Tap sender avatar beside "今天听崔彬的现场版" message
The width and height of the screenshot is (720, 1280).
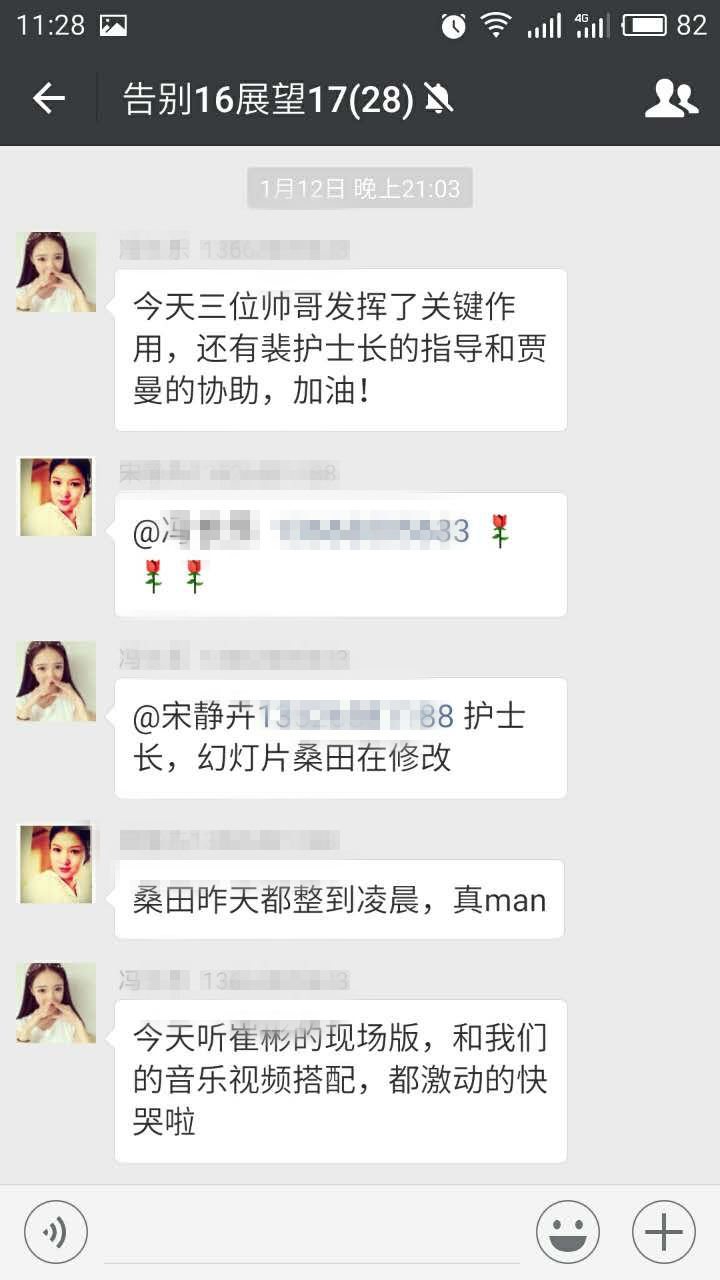(x=56, y=1003)
